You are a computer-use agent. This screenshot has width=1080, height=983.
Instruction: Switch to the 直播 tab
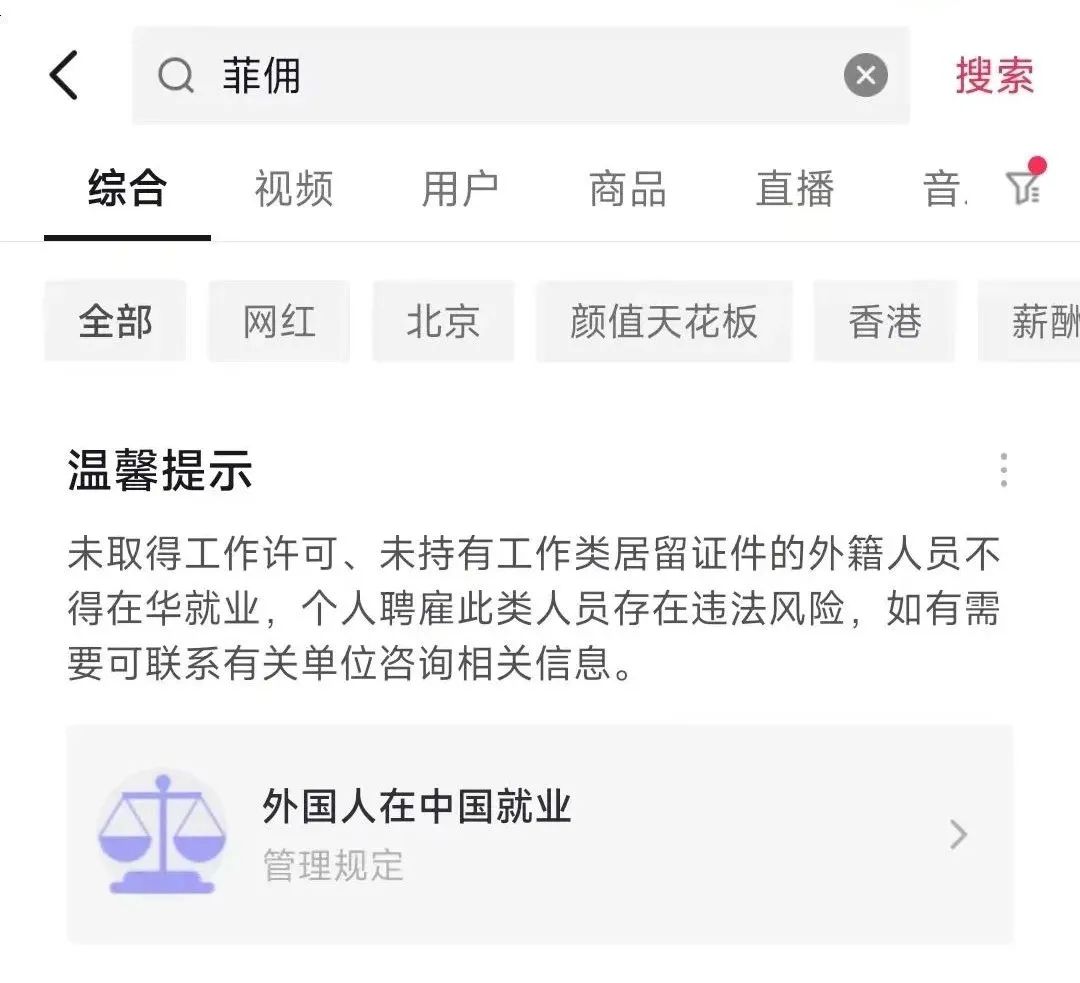[x=795, y=188]
